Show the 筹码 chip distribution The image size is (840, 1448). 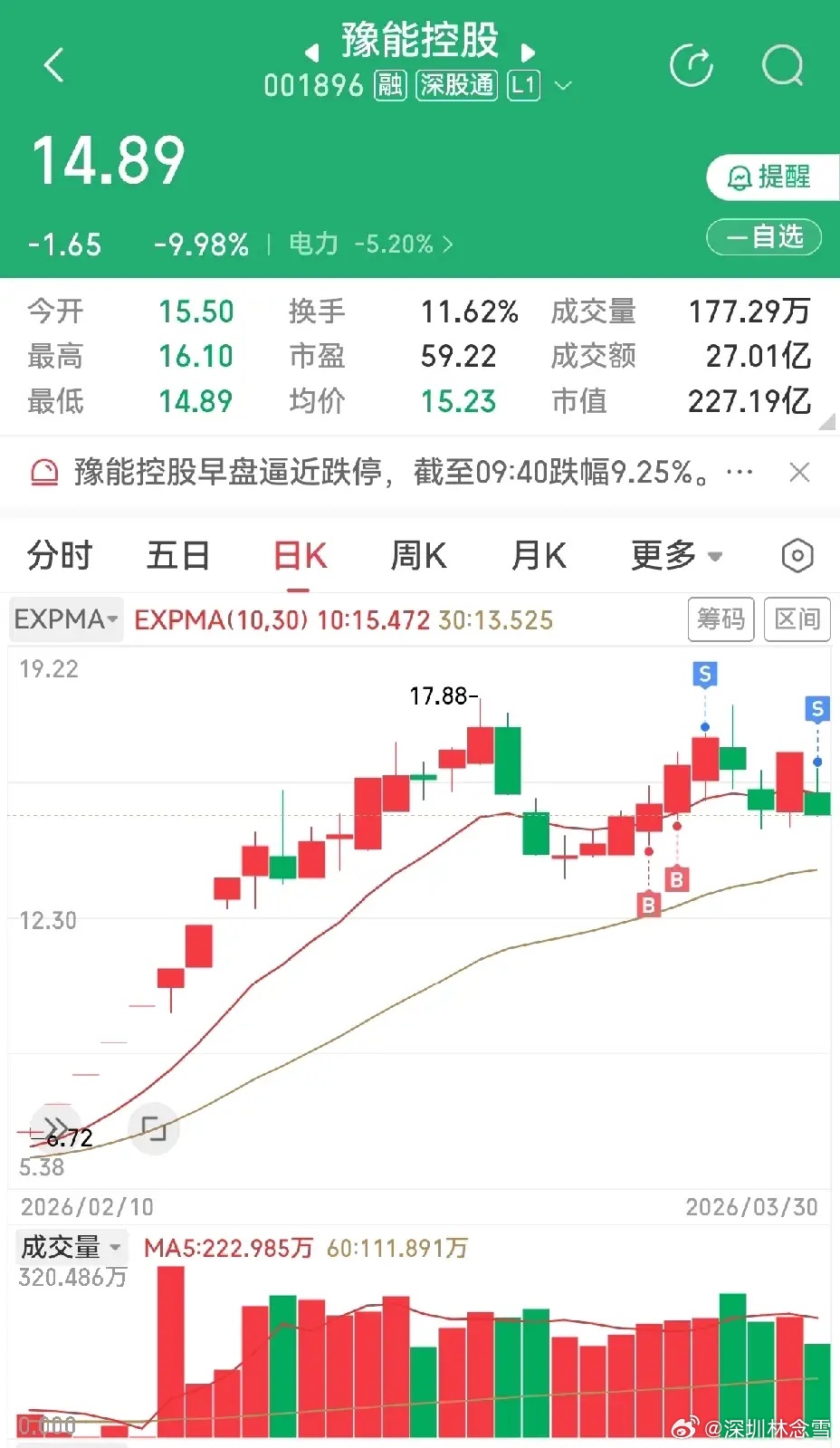pyautogui.click(x=721, y=619)
